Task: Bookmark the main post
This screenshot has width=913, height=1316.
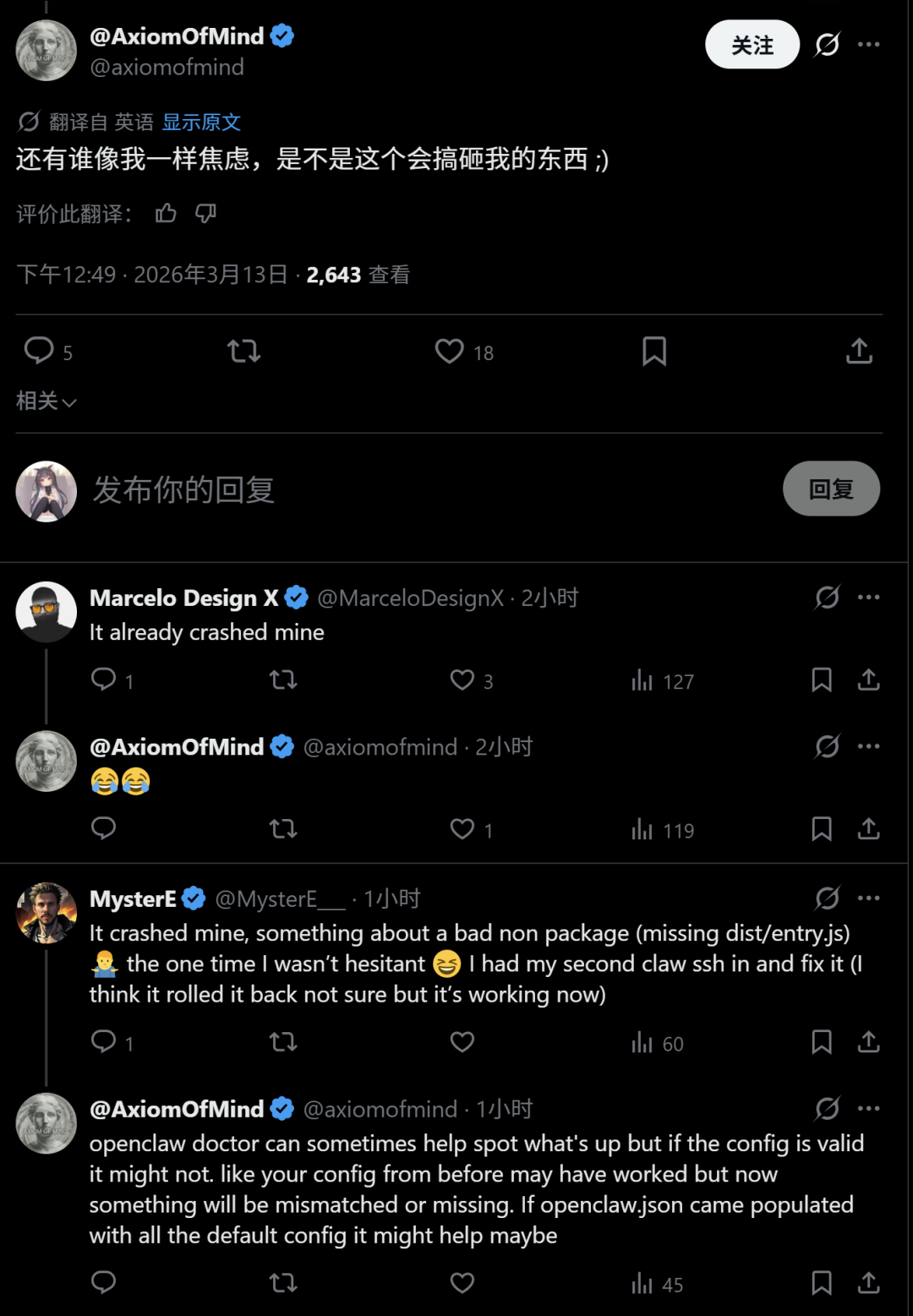Action: 654,351
